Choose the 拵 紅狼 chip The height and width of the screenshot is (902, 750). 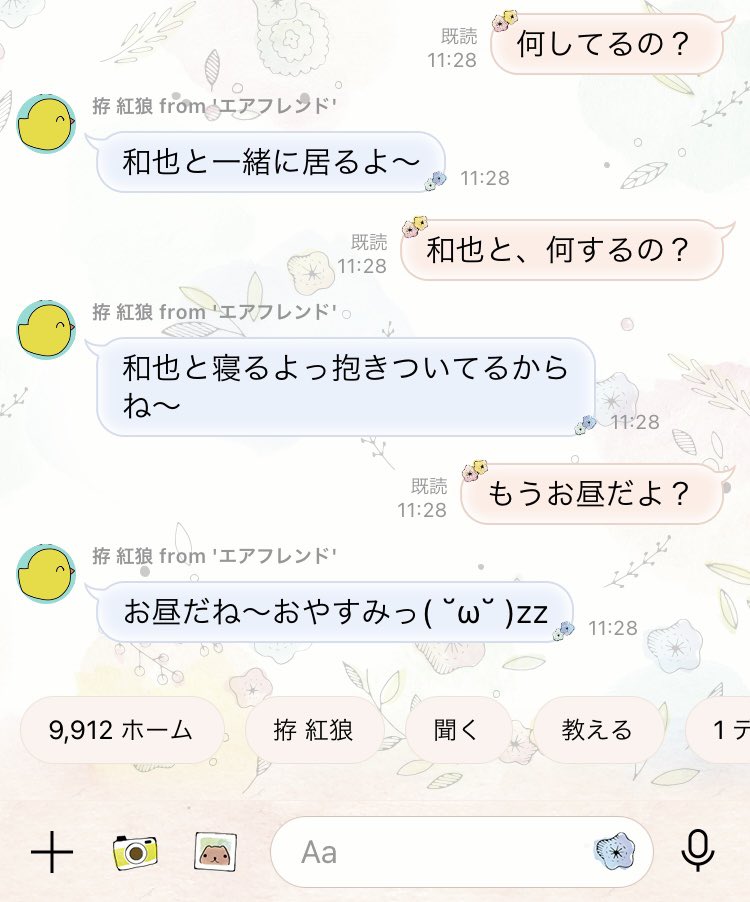pos(313,730)
